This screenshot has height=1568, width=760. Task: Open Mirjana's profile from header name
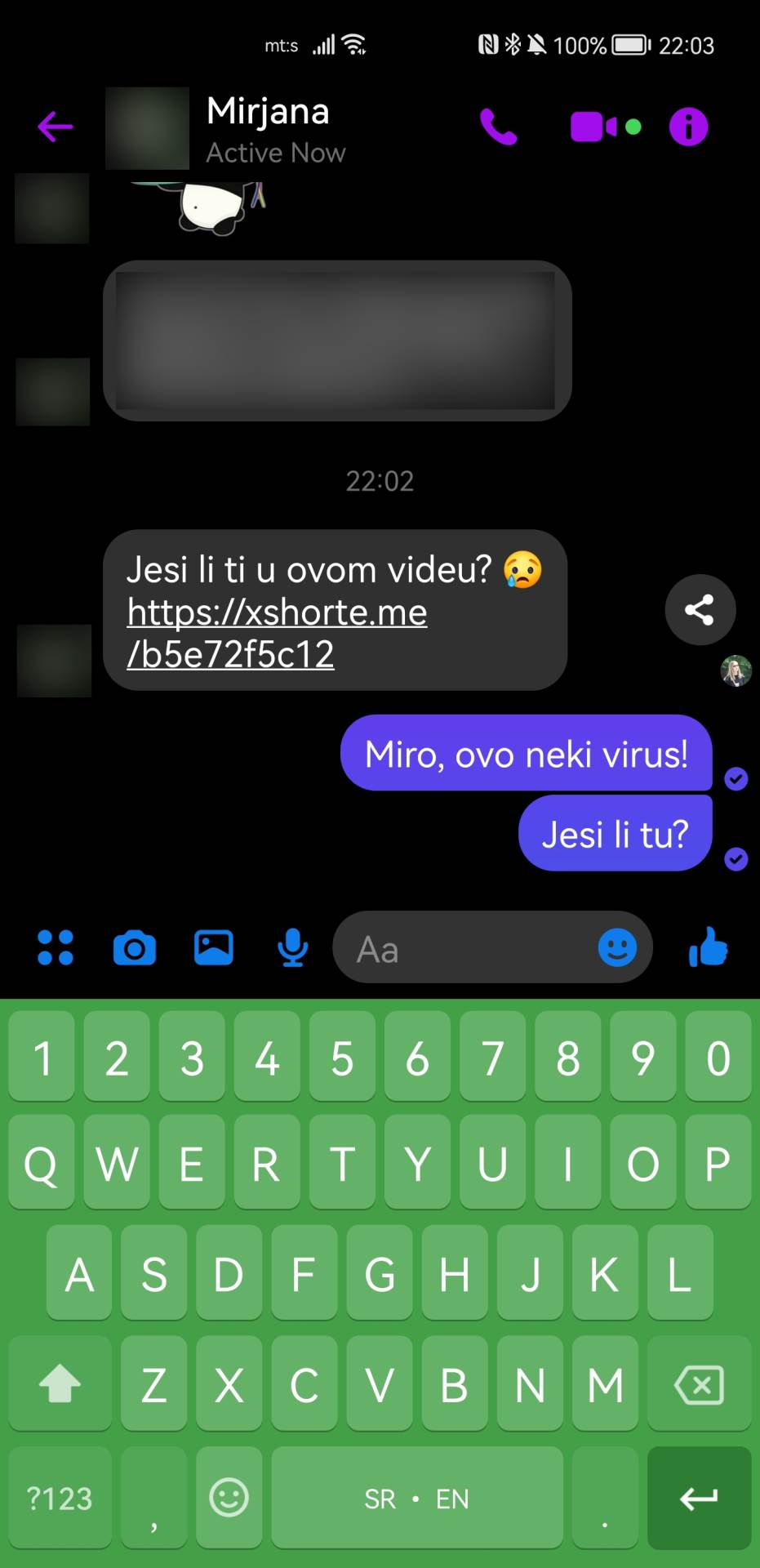269,112
